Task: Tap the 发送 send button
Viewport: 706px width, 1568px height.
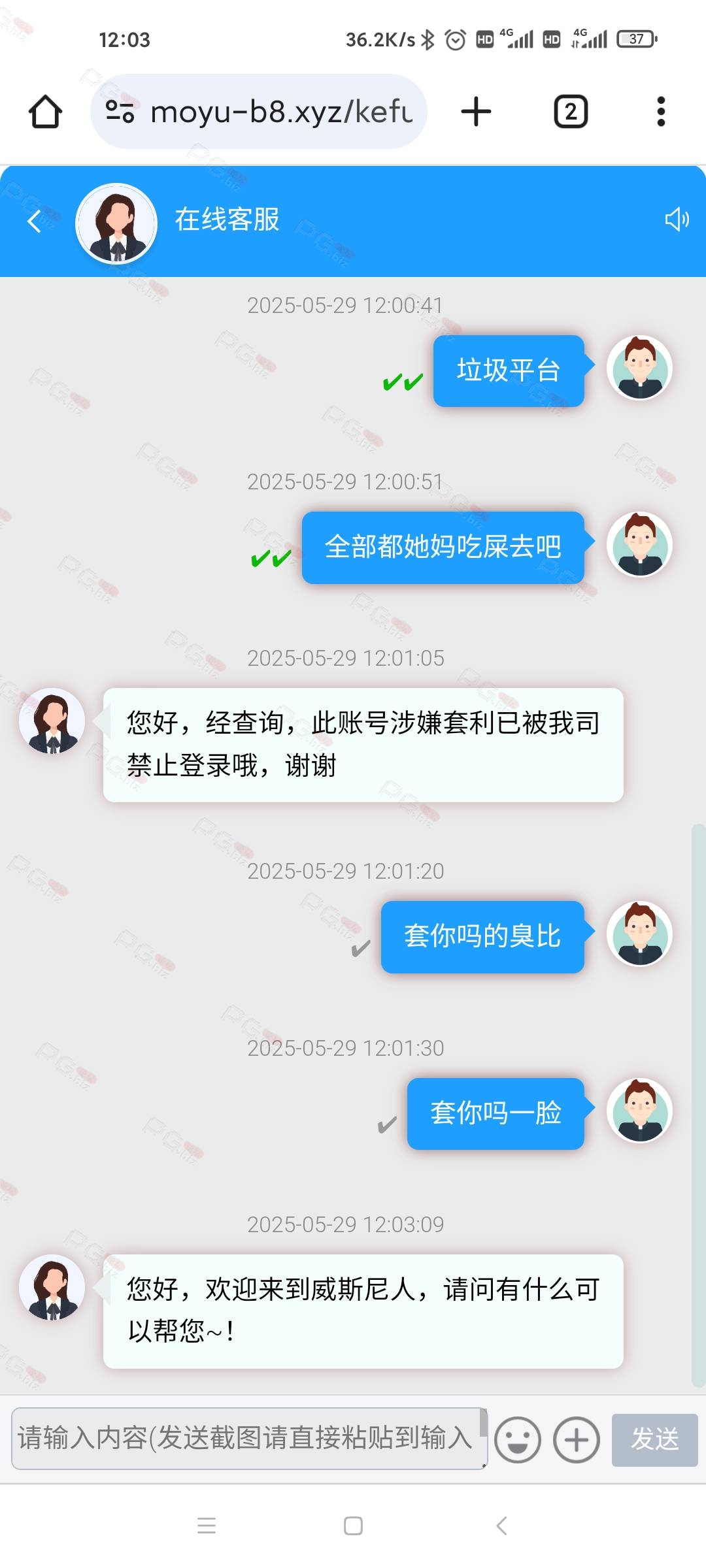Action: (x=654, y=1439)
